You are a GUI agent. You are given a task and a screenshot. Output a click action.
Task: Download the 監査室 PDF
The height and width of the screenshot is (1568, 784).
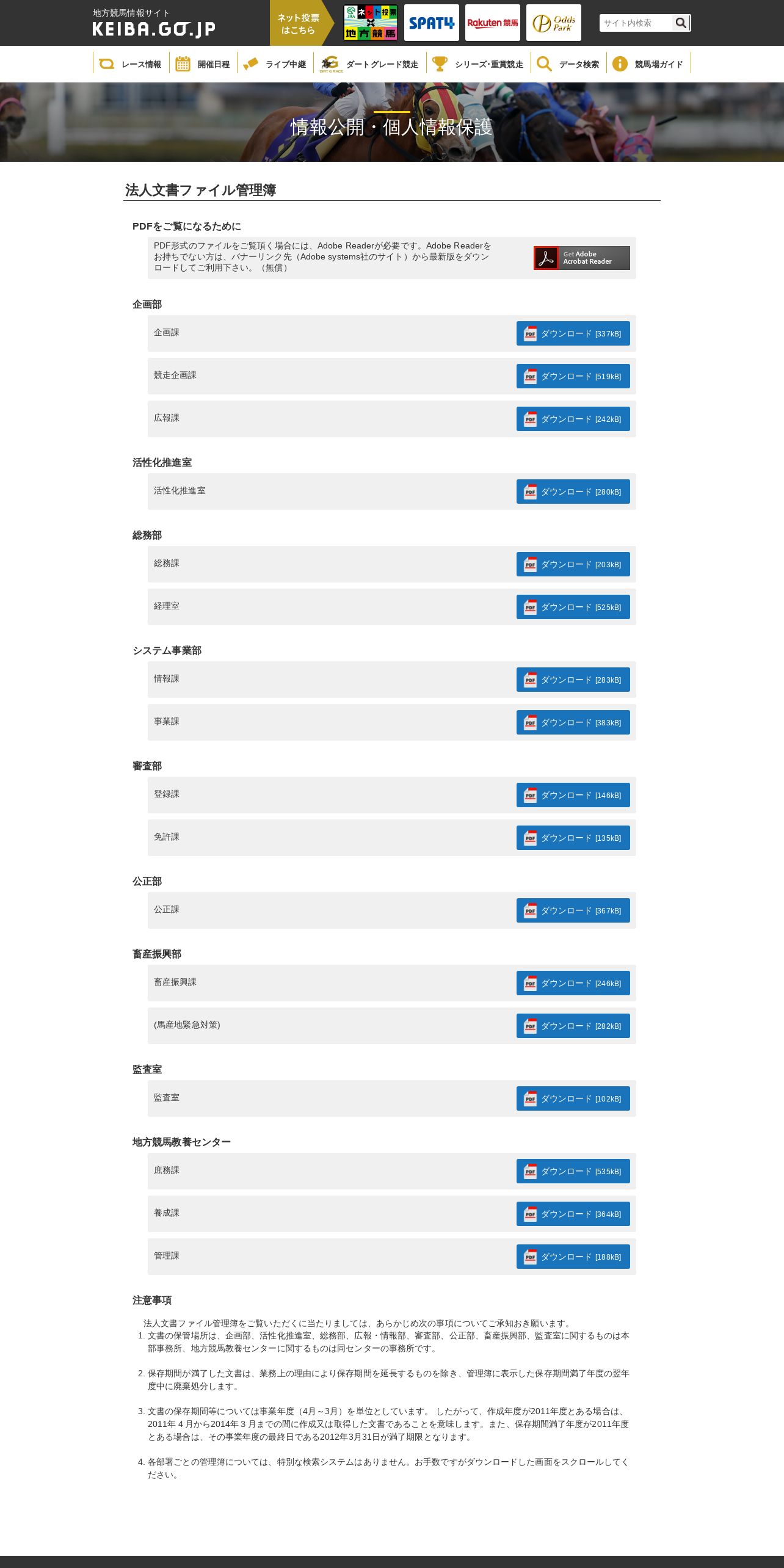point(573,1098)
